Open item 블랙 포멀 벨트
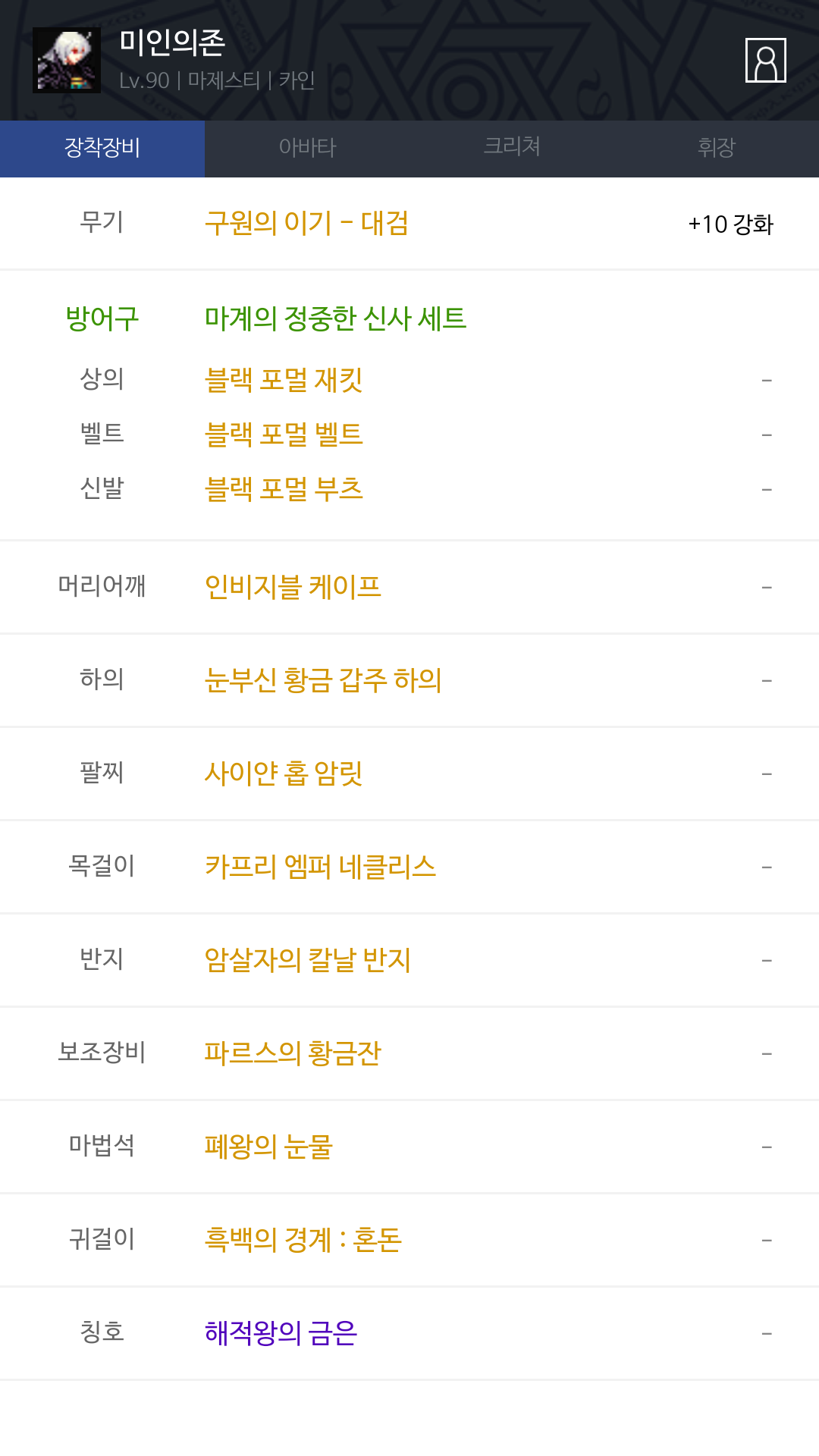 tap(284, 435)
